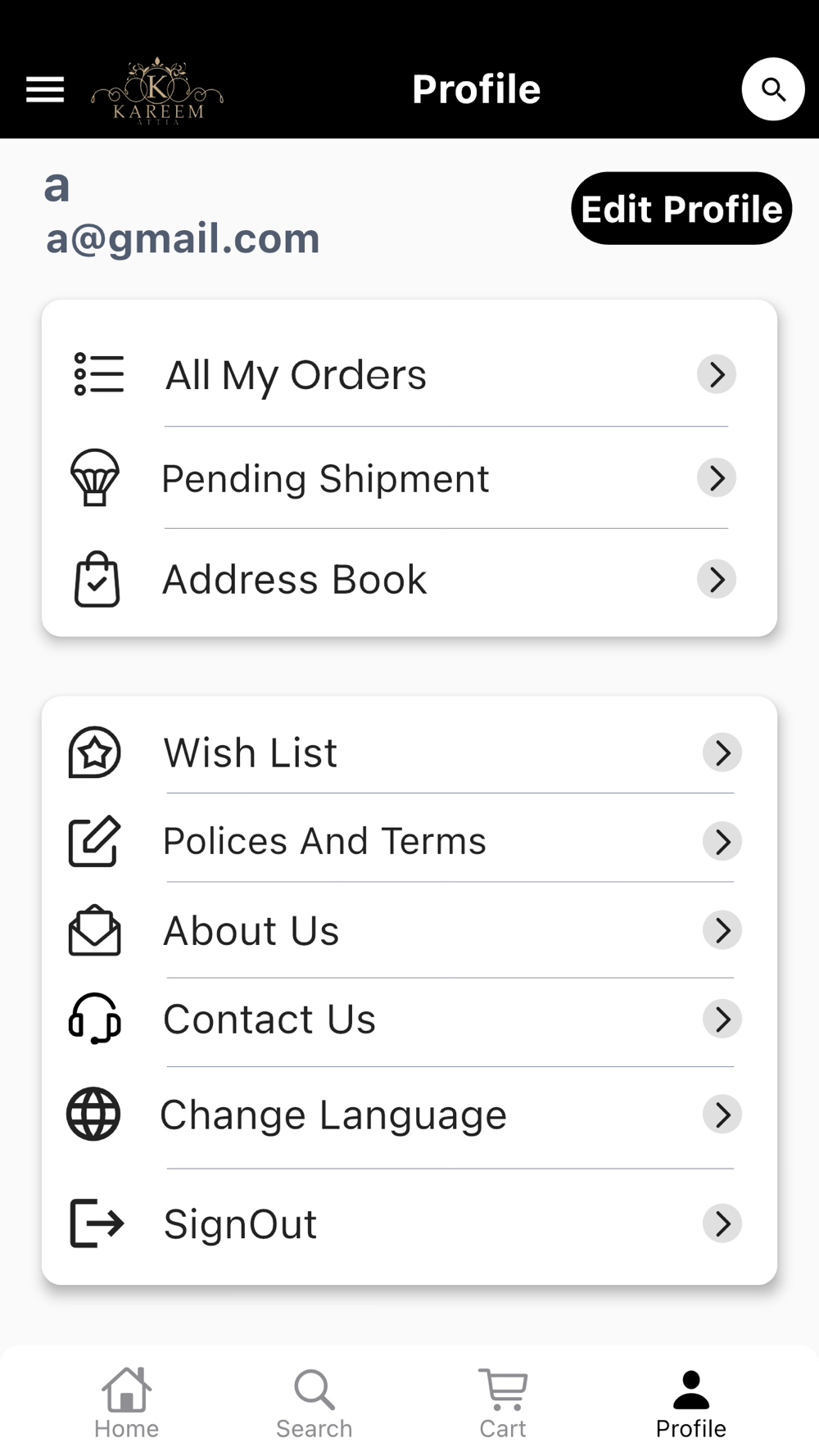Open the Address Book

[408, 580]
